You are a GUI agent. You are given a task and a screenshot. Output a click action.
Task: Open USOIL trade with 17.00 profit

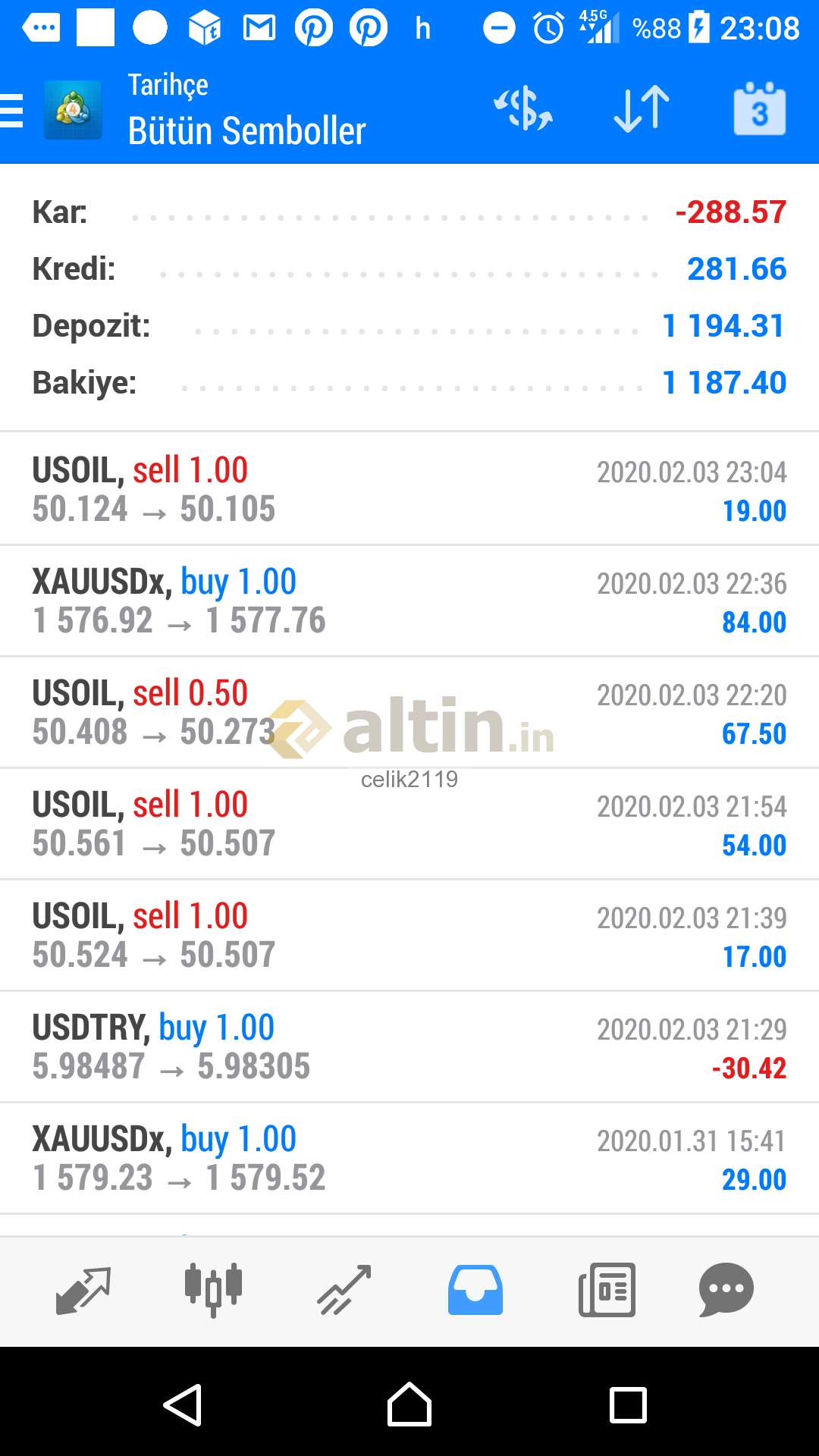pyautogui.click(x=409, y=935)
